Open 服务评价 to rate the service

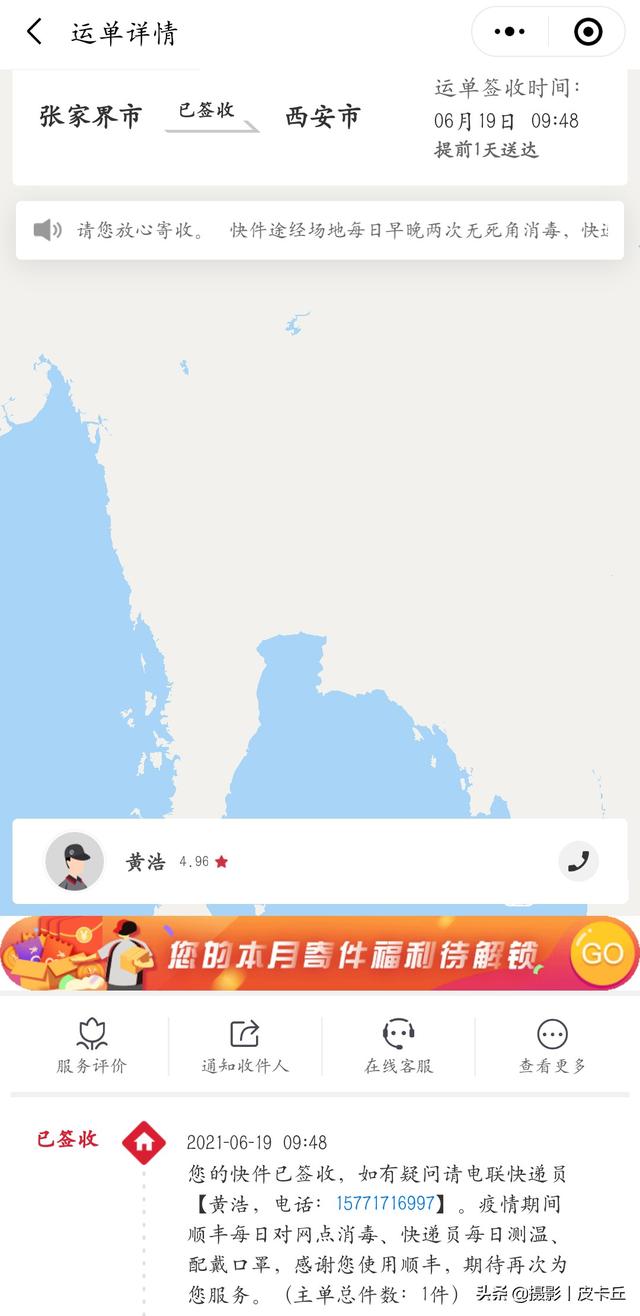coord(92,1046)
